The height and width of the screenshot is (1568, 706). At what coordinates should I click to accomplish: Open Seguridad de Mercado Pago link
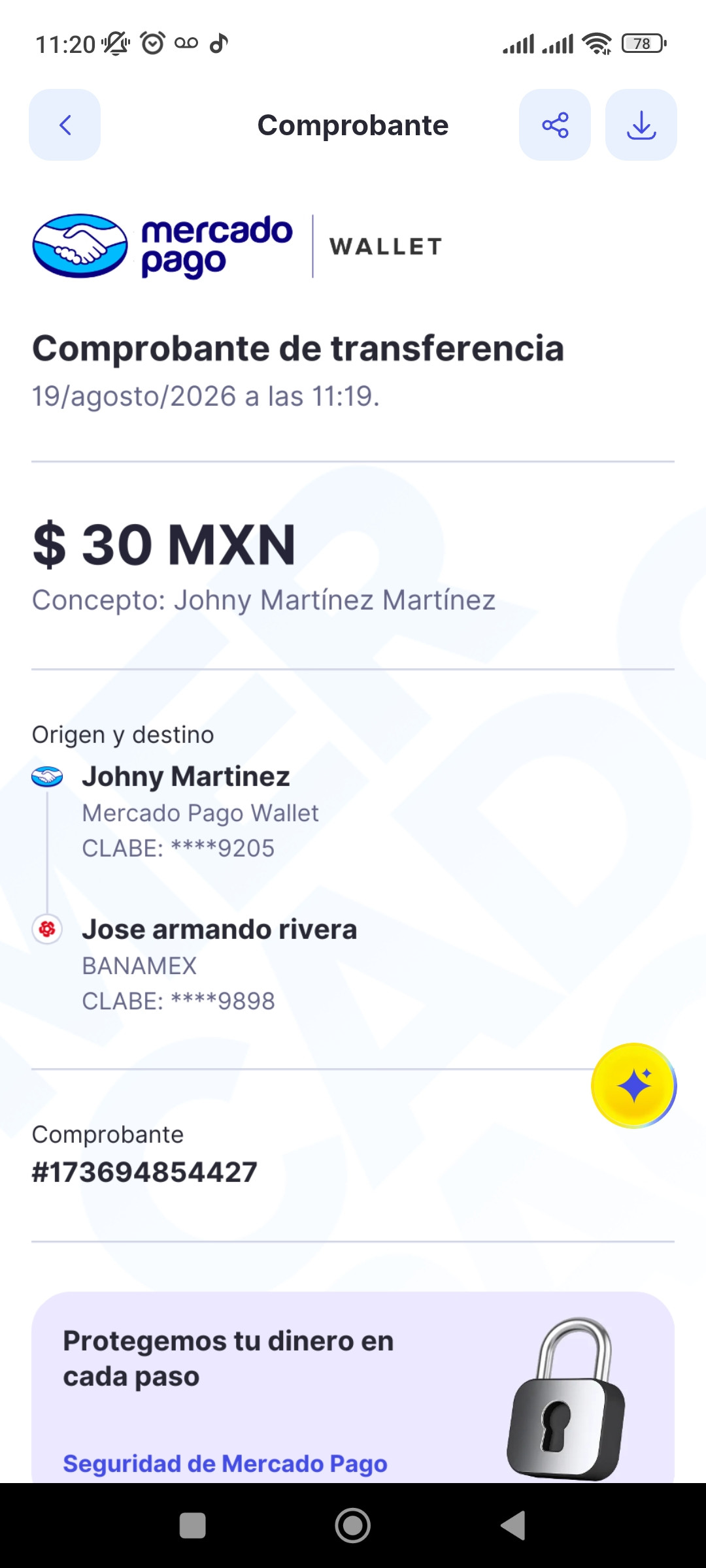tap(225, 1463)
